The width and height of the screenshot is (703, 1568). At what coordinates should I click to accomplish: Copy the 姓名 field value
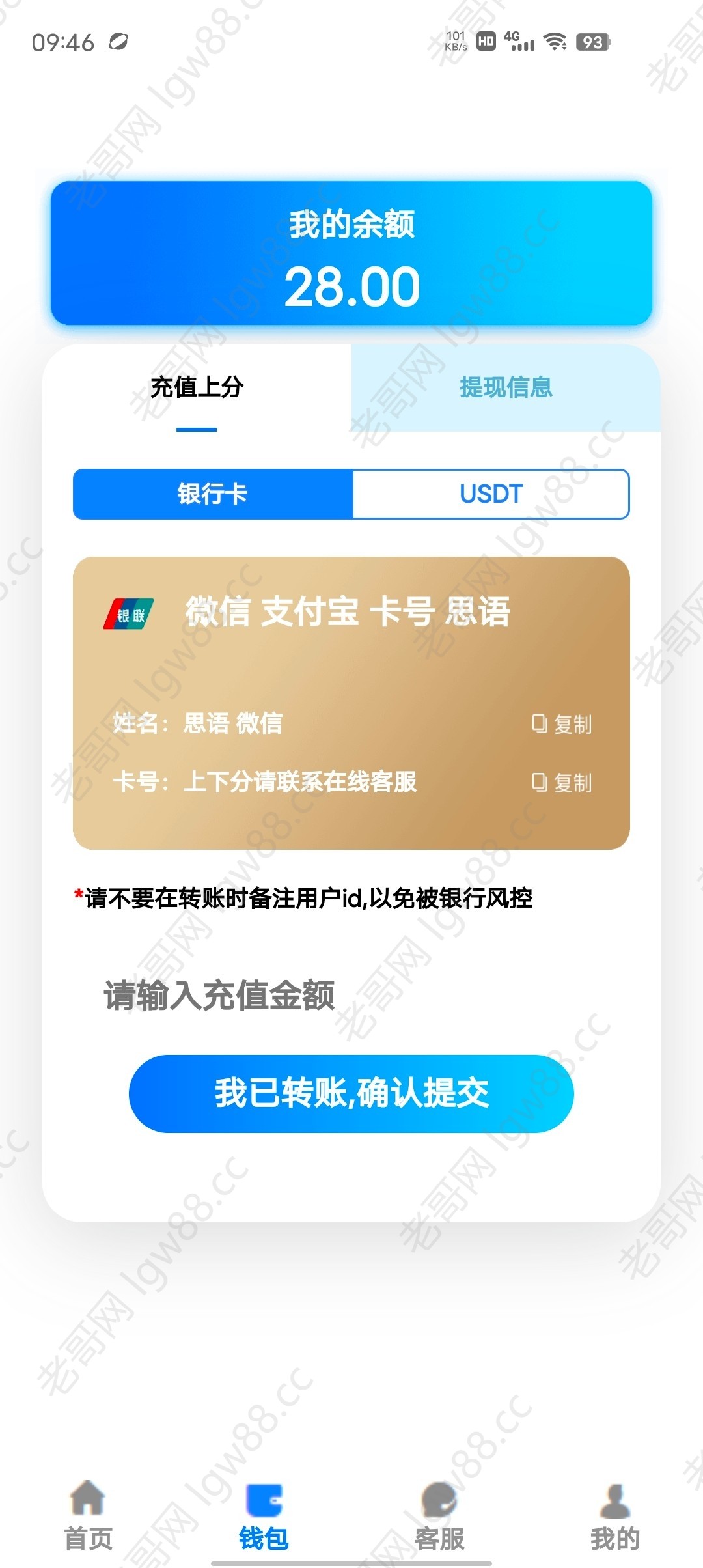[562, 724]
